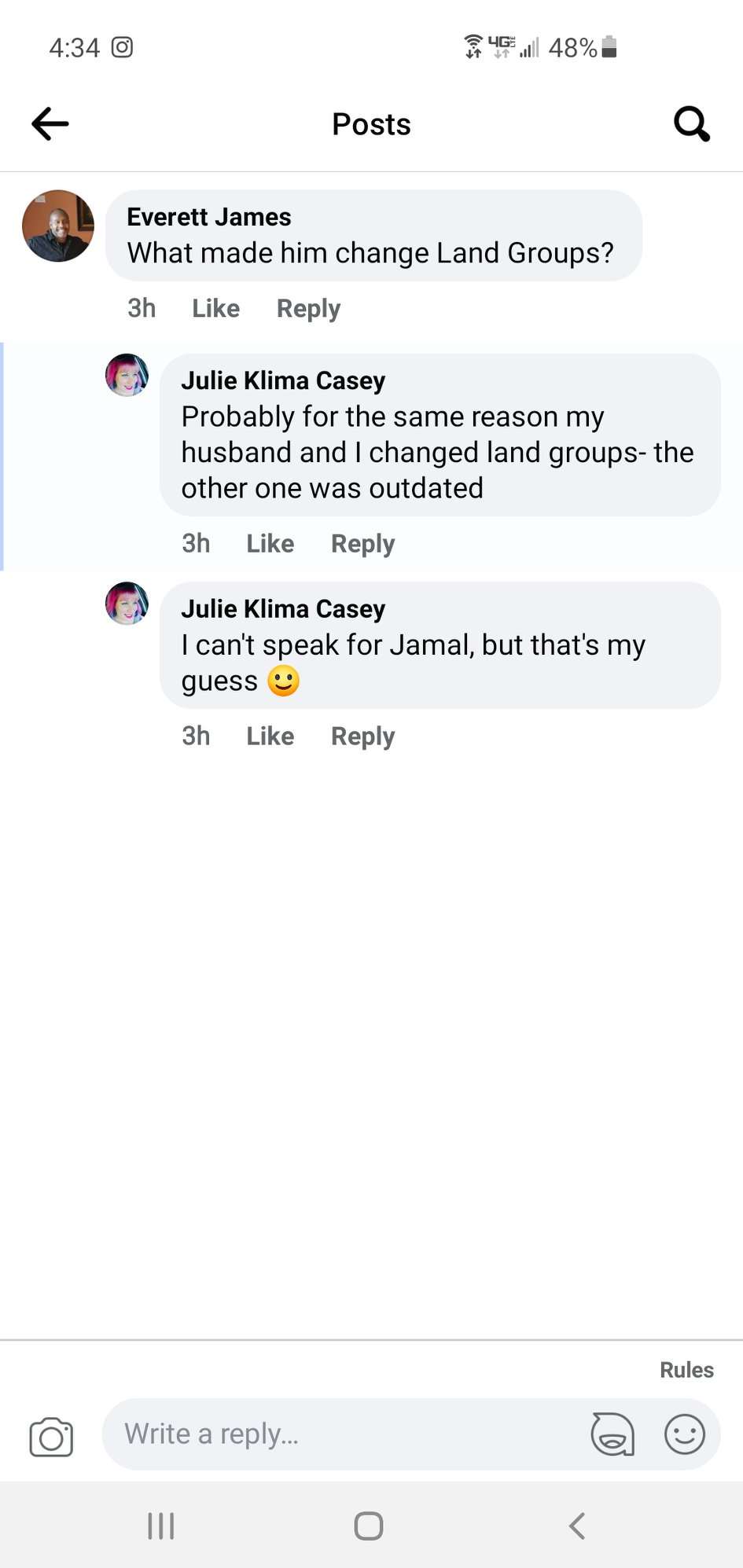
Task: Reply to Everett James's comment
Action: click(308, 308)
